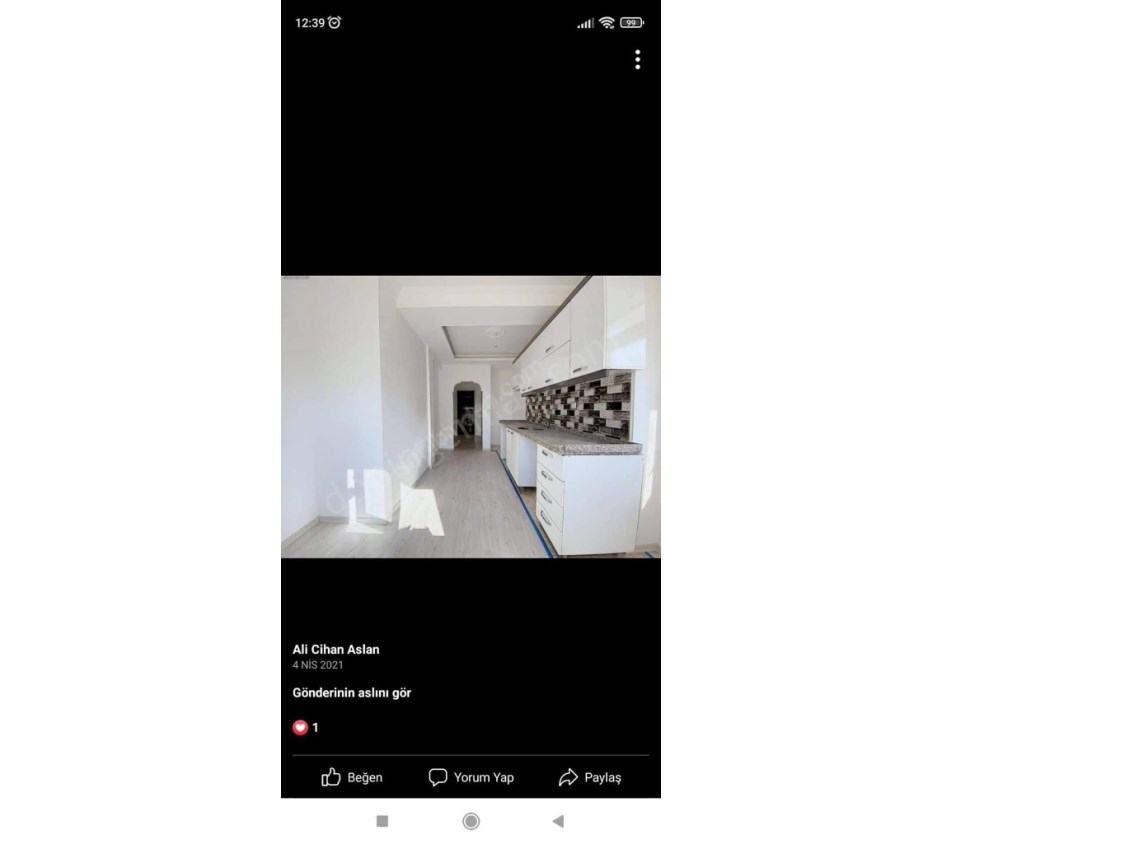The width and height of the screenshot is (1125, 844).
Task: Open Gönderinin aslını gör link
Action: tap(352, 692)
